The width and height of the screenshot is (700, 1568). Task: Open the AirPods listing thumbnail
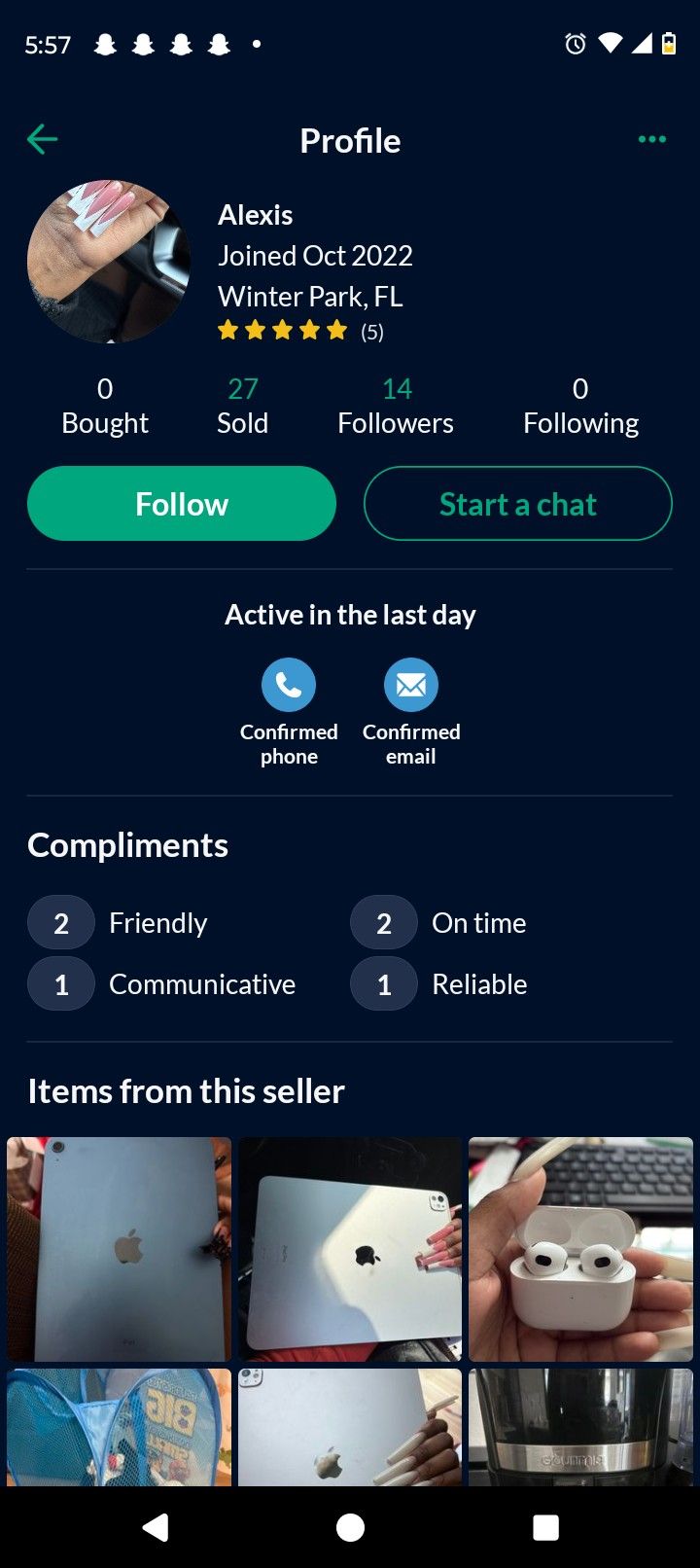click(579, 1248)
